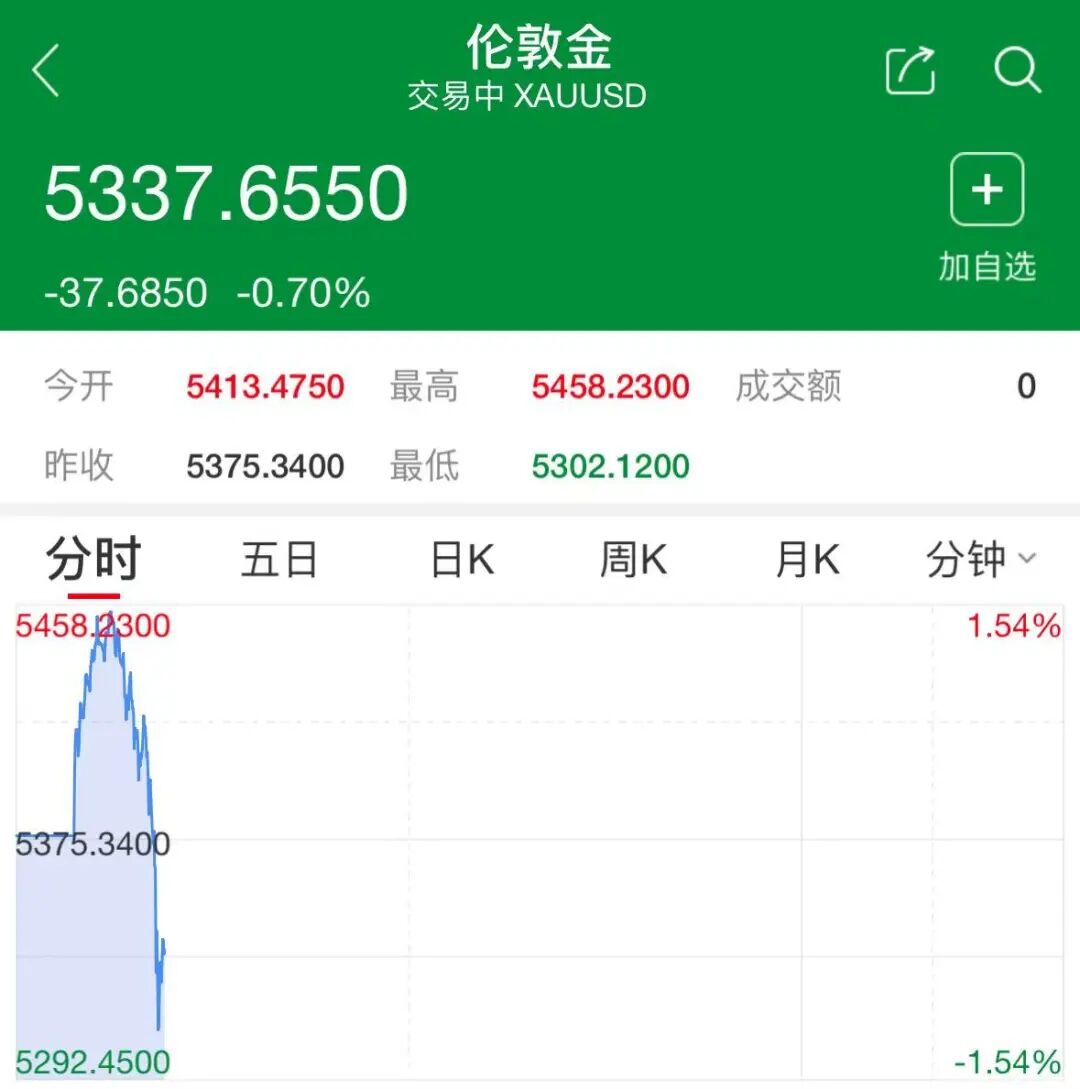Select the 分时 chart tab
This screenshot has height=1089, width=1080.
93,560
